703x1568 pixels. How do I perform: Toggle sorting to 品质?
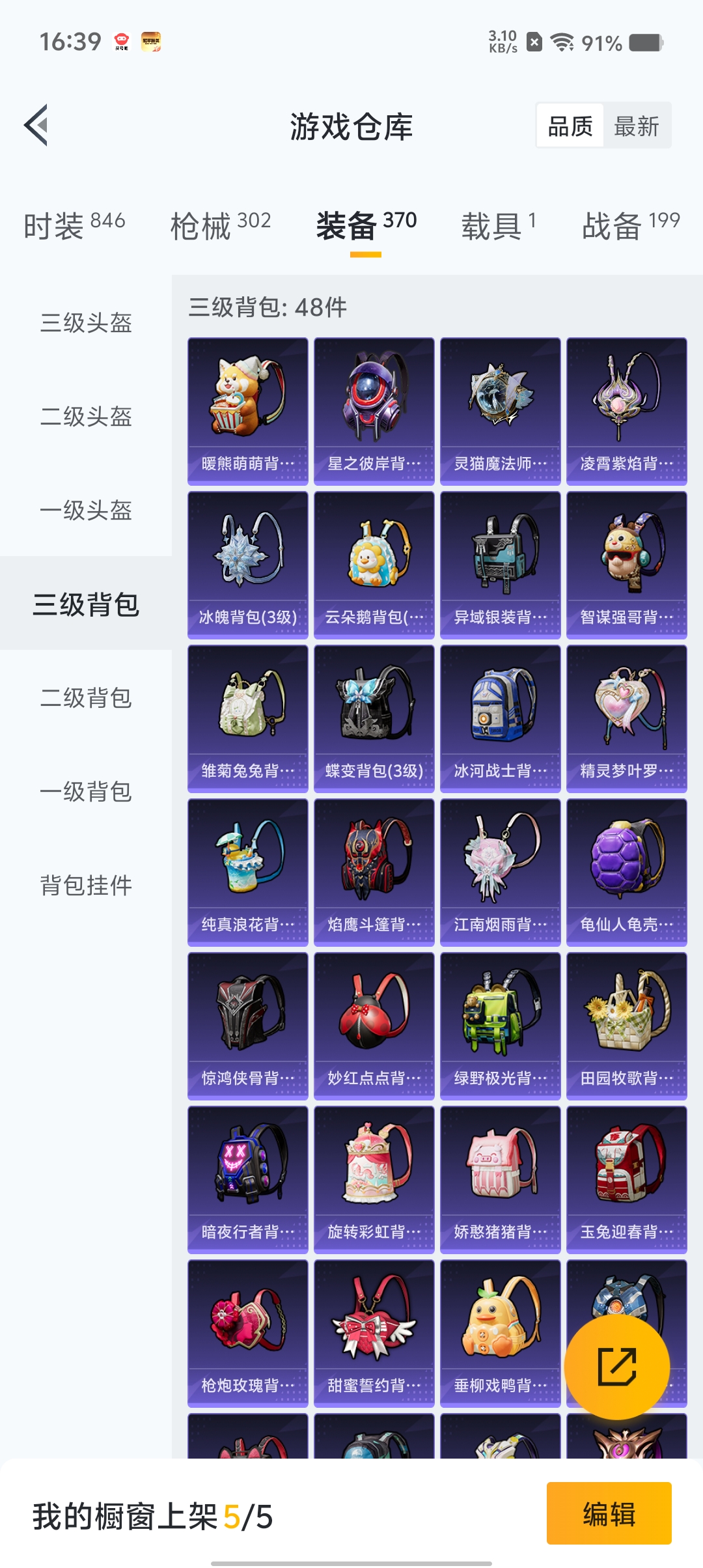569,124
